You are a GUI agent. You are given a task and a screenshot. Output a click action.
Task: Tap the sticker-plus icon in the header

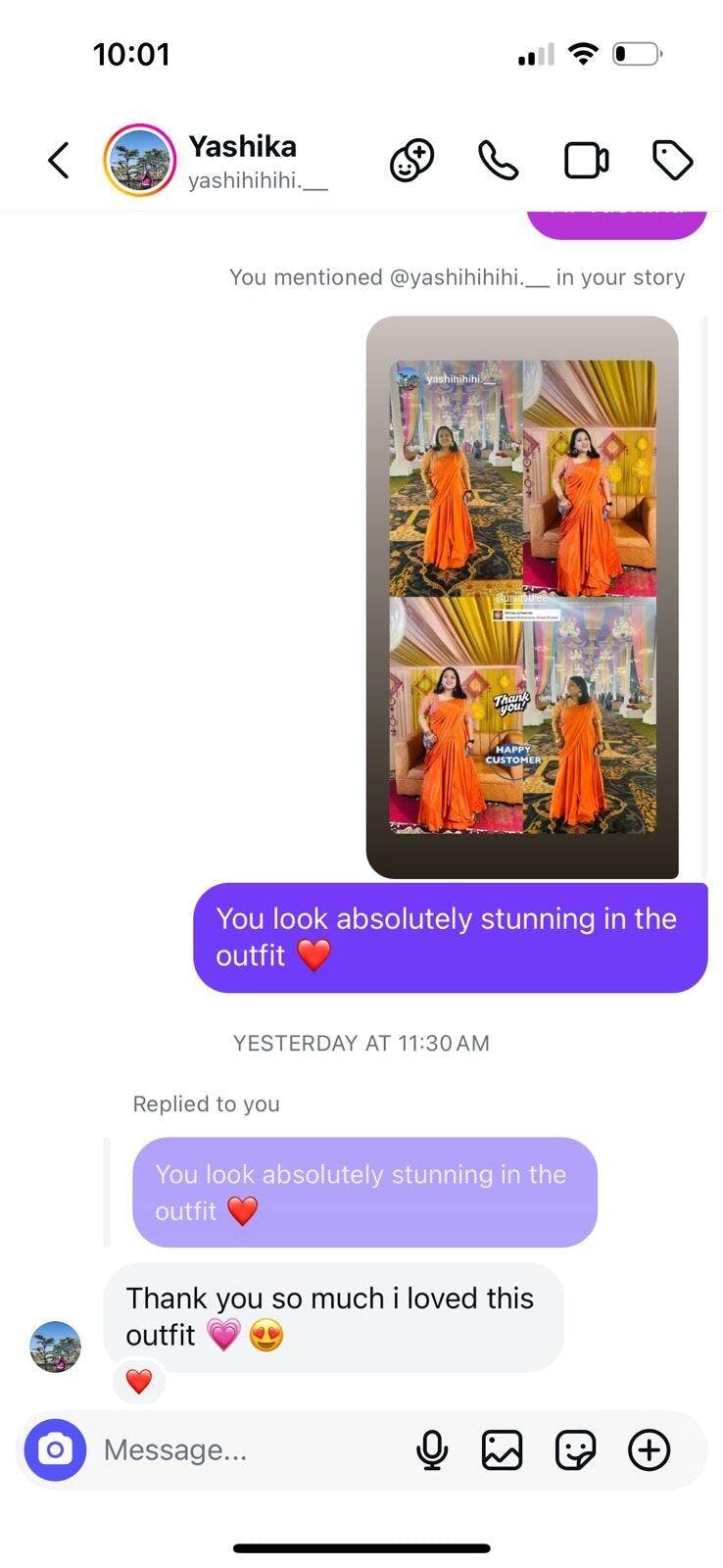411,161
